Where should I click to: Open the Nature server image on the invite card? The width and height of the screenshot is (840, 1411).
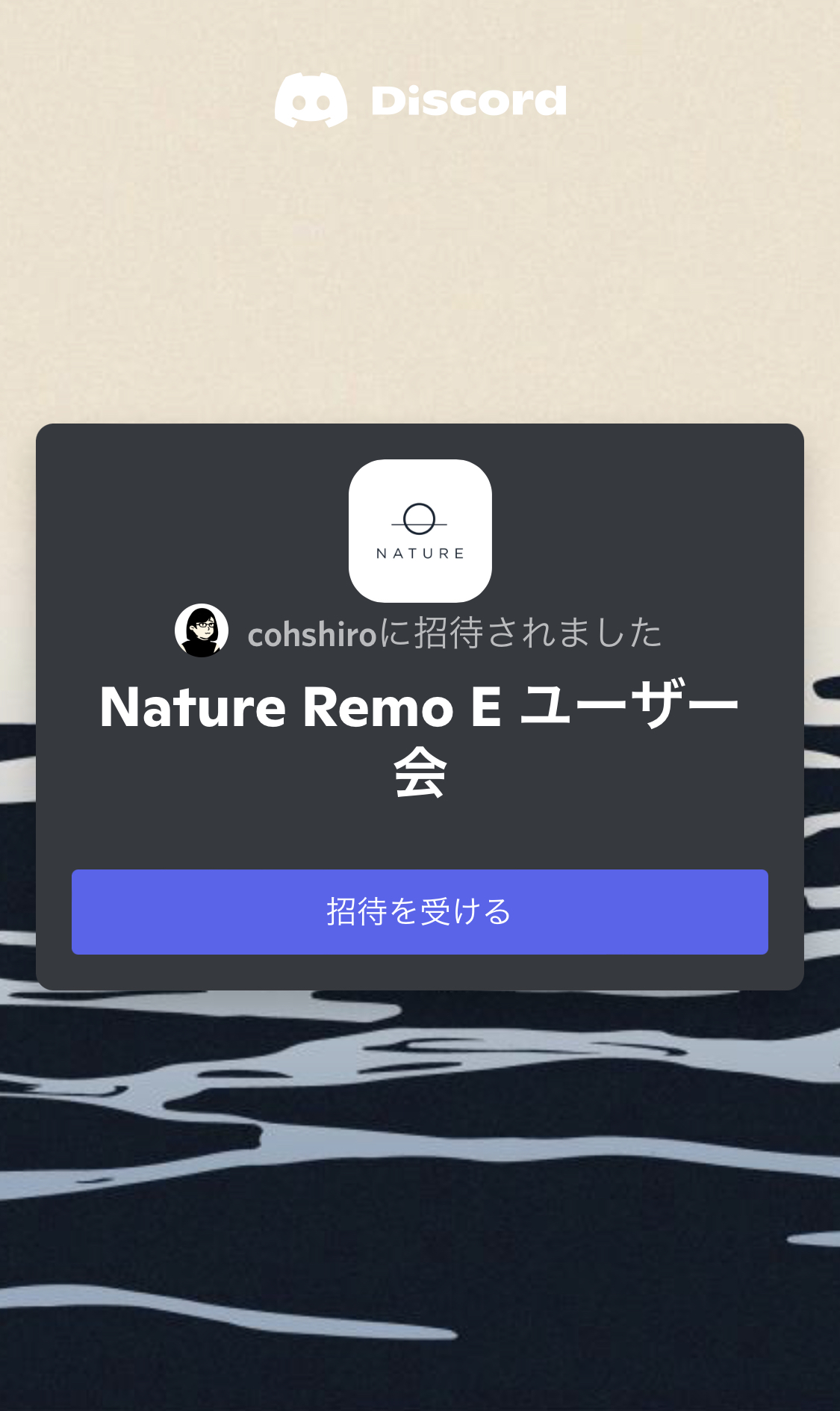tap(420, 530)
